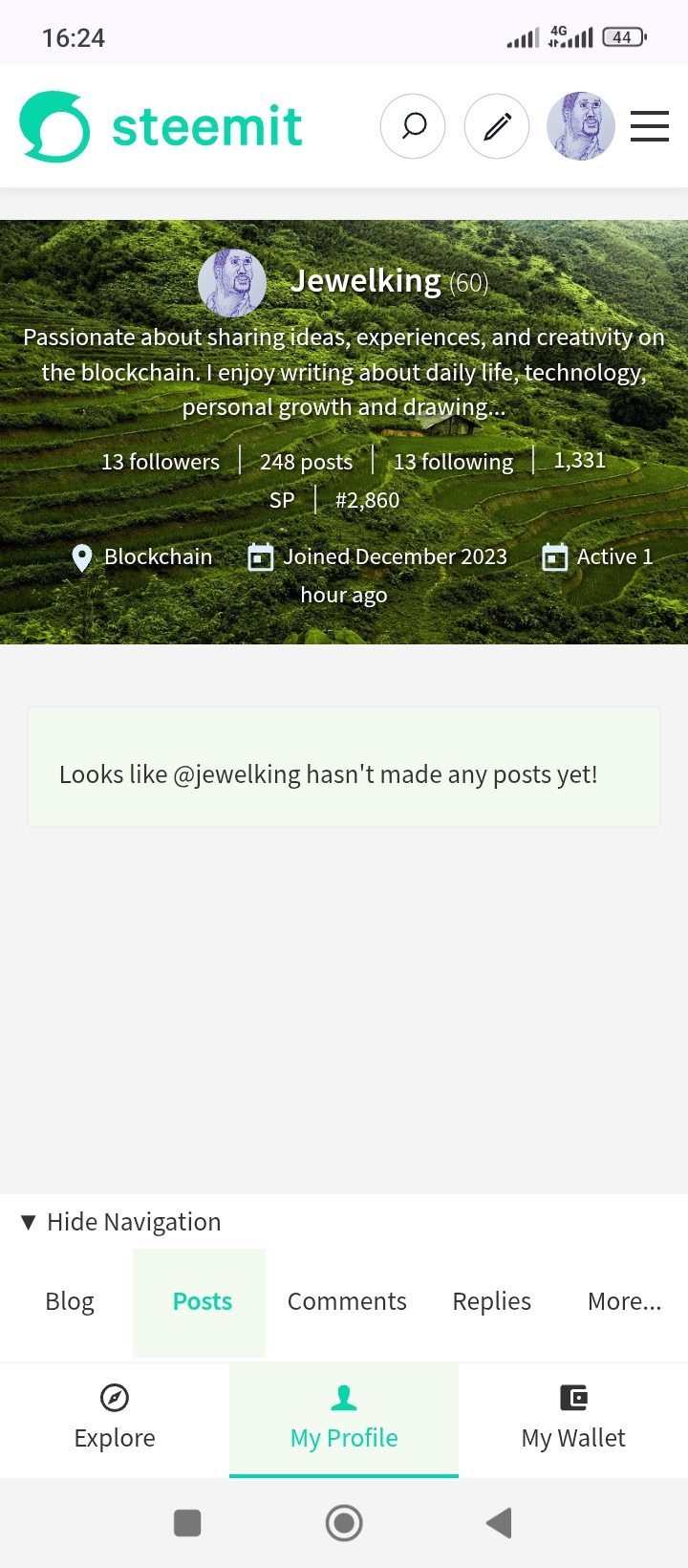Screen dimensions: 688x1568
Task: Switch to the Comments tab
Action: [x=347, y=1301]
